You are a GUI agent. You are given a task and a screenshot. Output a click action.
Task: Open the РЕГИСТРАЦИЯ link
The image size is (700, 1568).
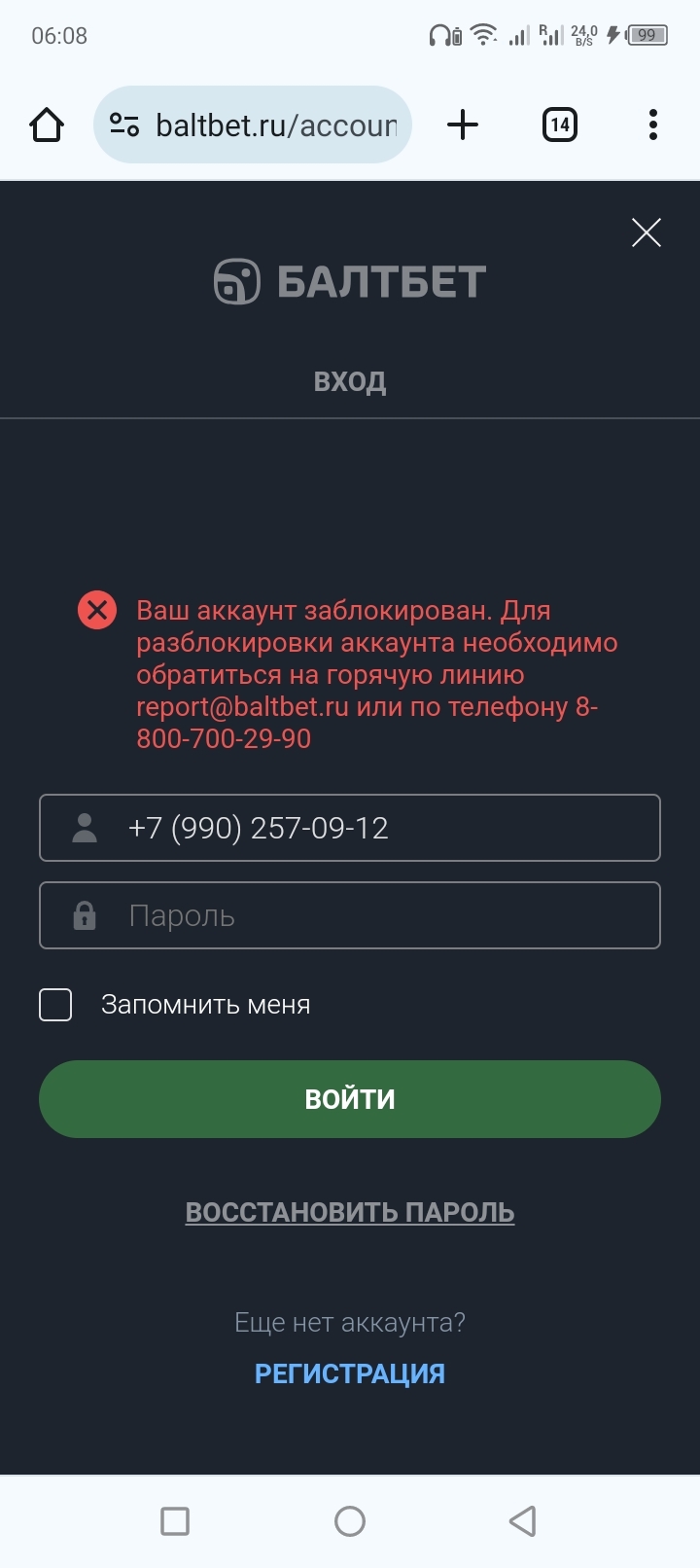click(x=350, y=1373)
